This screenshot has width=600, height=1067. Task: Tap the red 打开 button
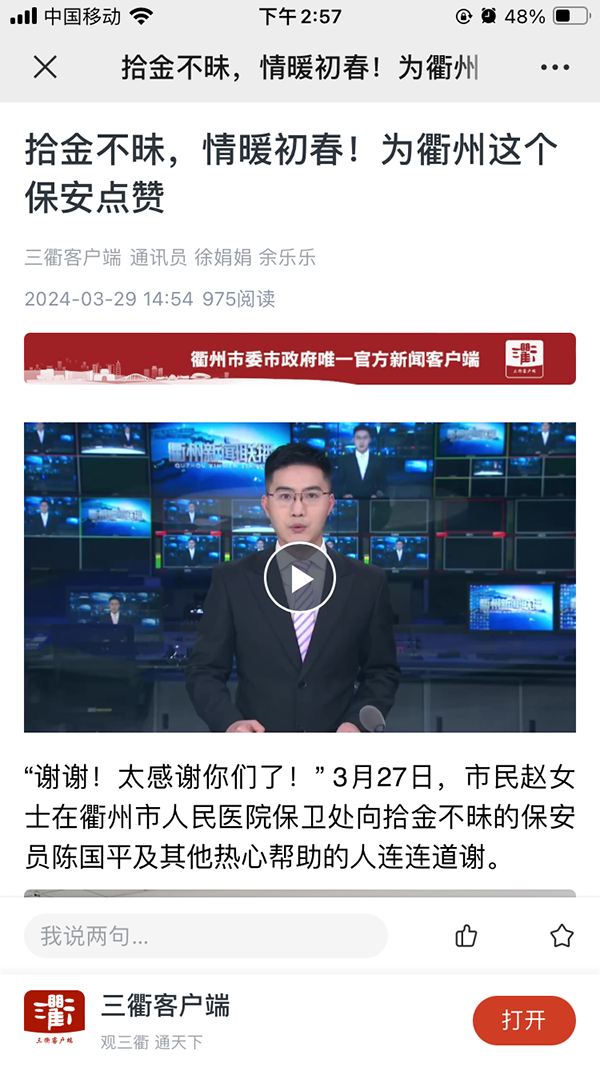pos(524,1020)
